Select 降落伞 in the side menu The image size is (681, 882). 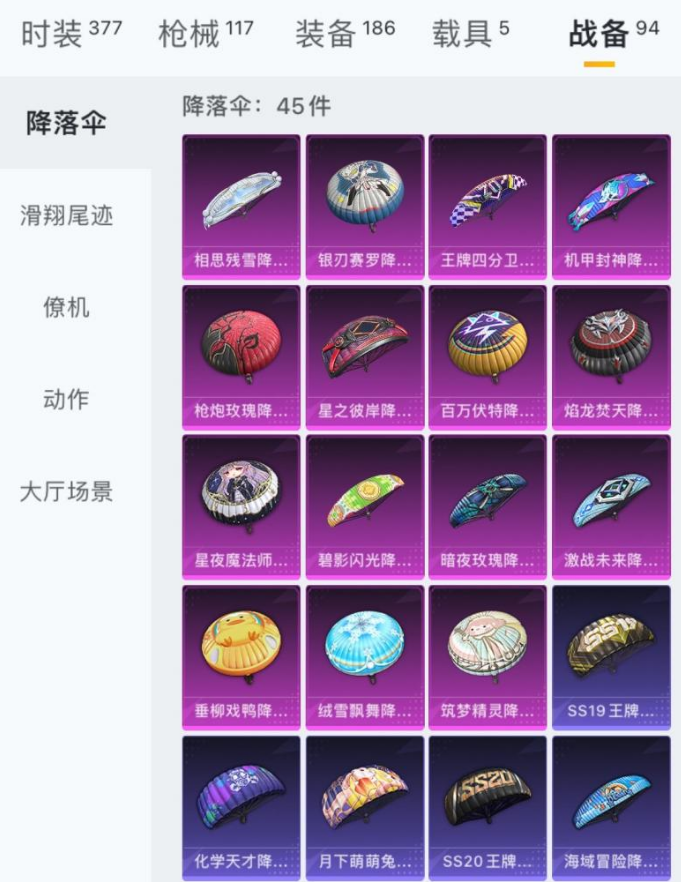66,124
